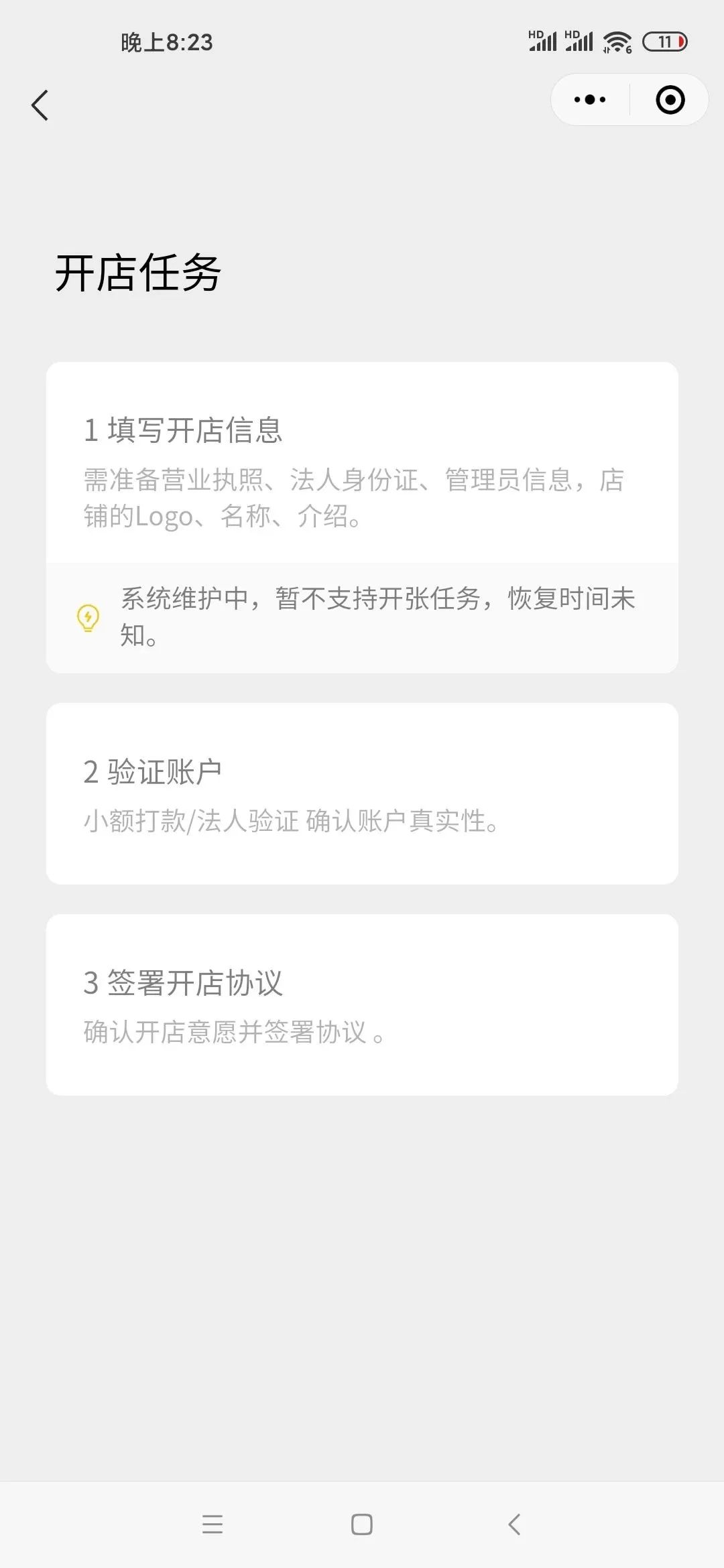Screen dimensions: 724x1568
Task: Open step 3 签署开店协议 card
Action: click(x=362, y=1004)
